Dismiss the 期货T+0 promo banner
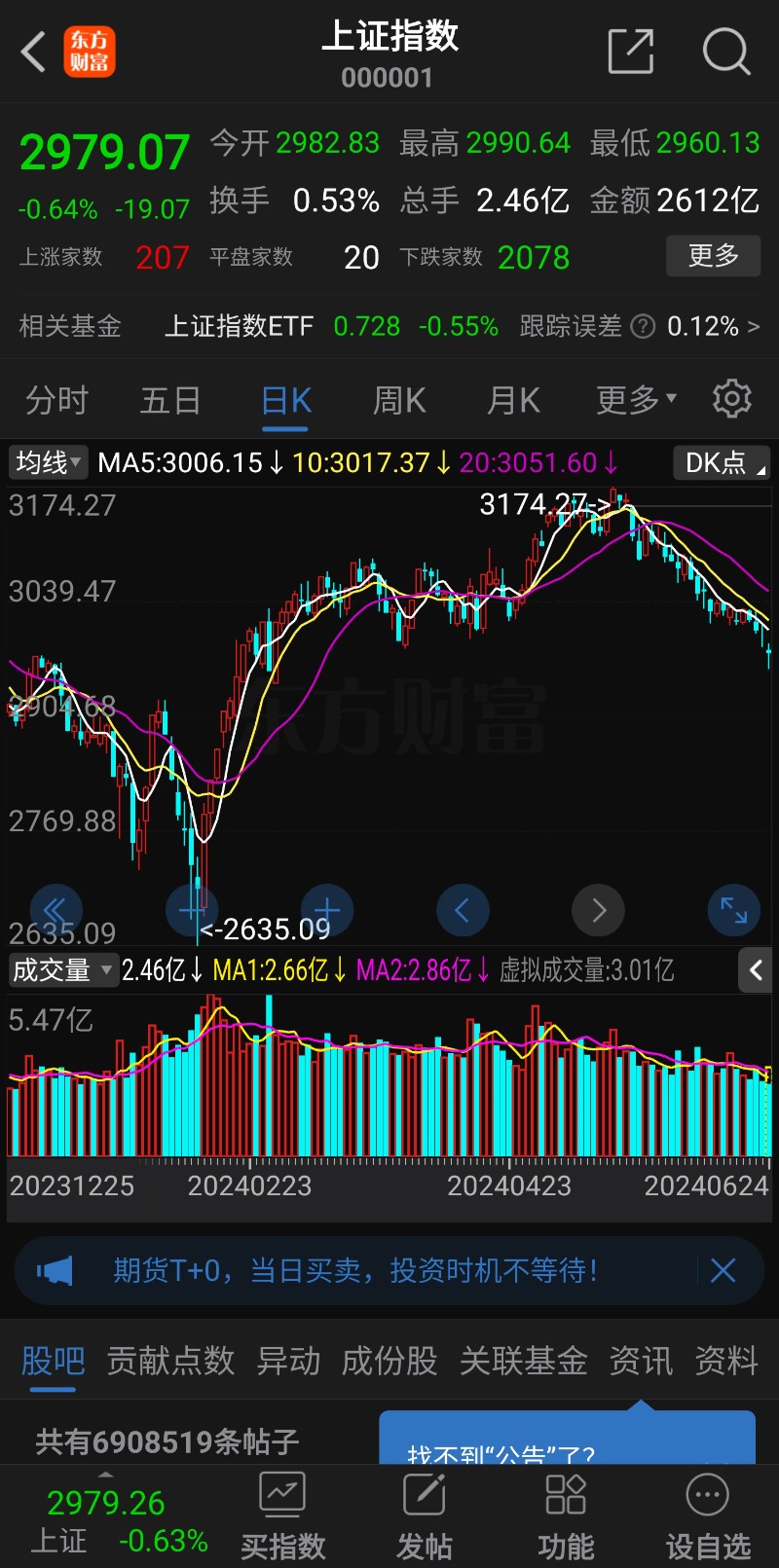This screenshot has width=779, height=1568. point(723,1270)
